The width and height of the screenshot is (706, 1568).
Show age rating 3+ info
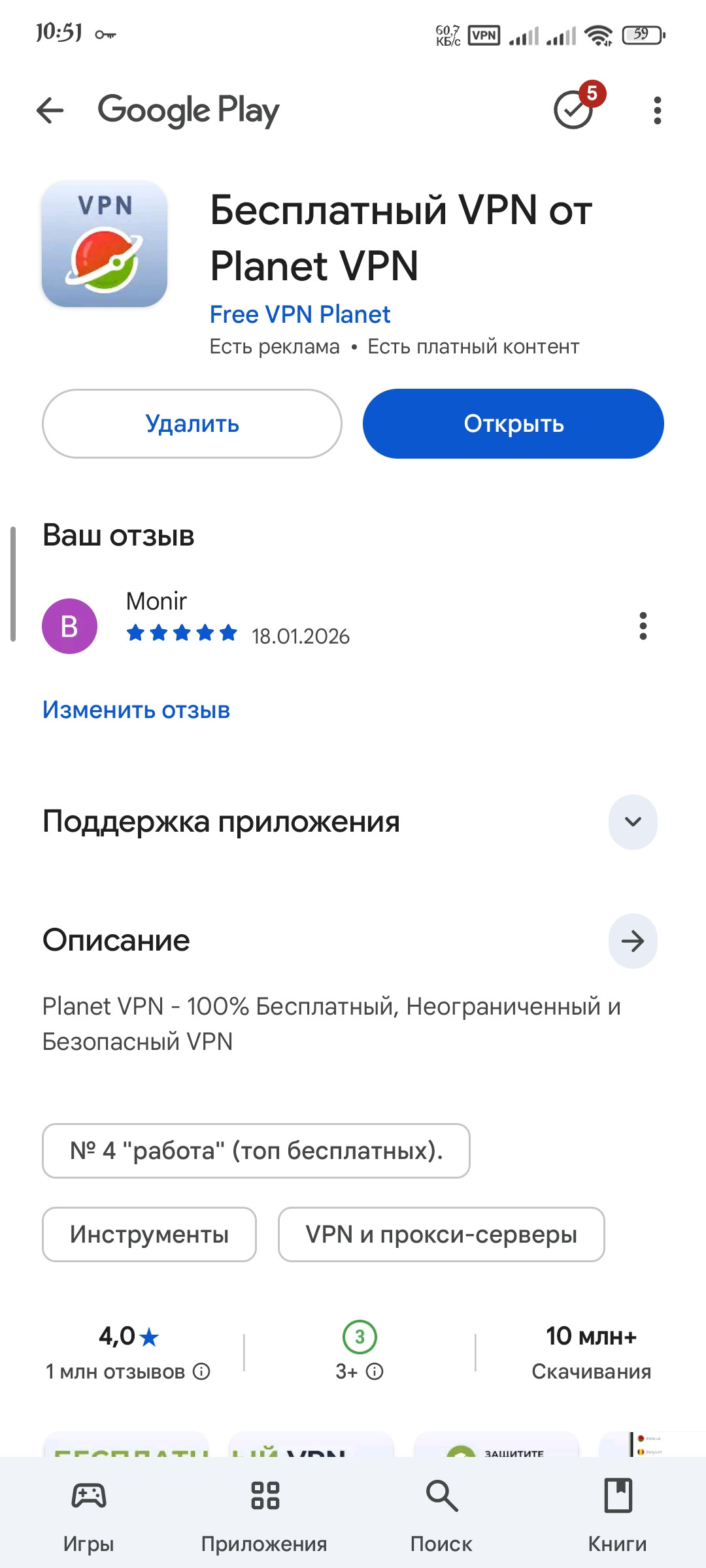[375, 1371]
